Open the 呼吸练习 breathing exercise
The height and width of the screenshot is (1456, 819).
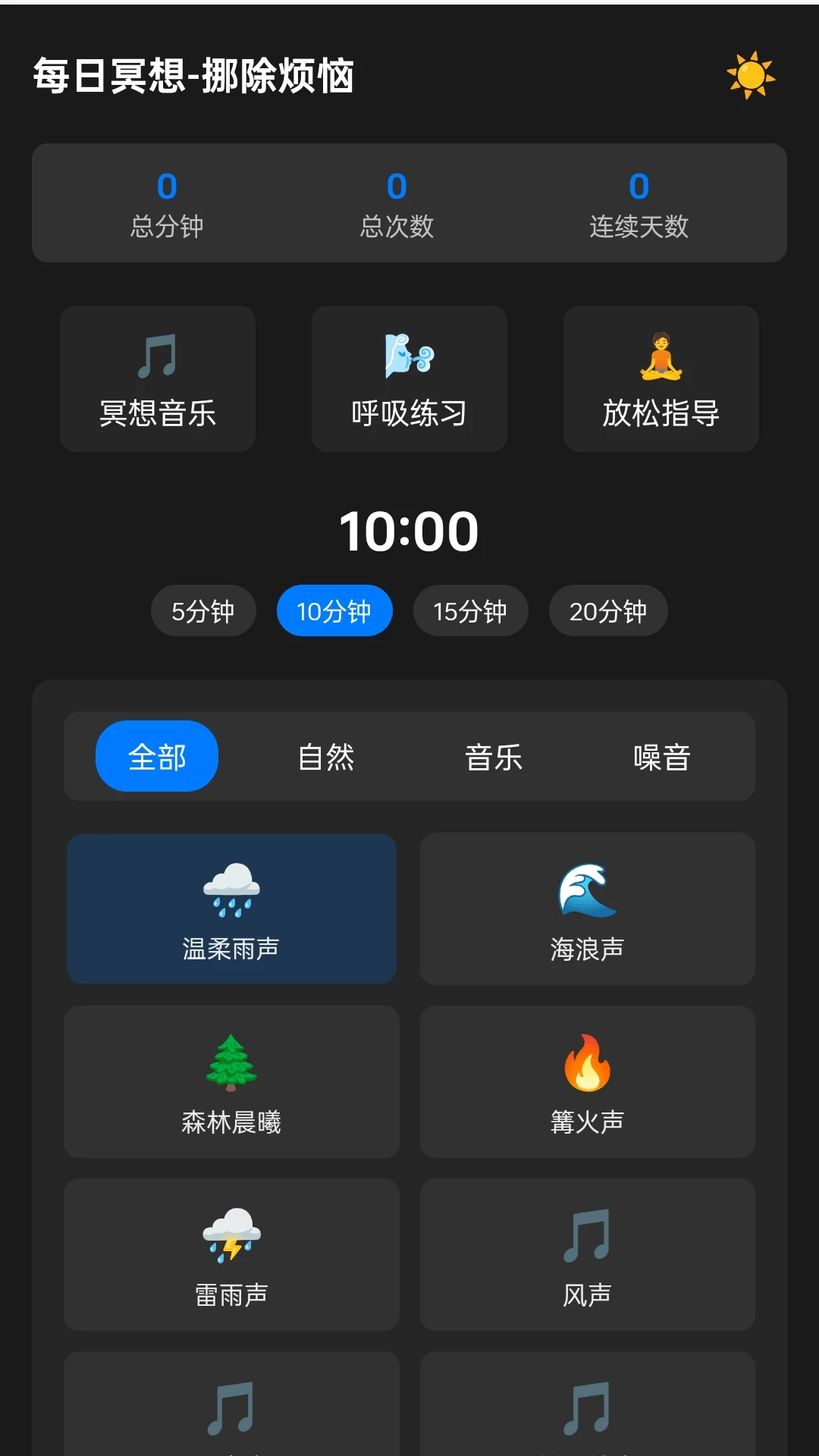tap(408, 378)
